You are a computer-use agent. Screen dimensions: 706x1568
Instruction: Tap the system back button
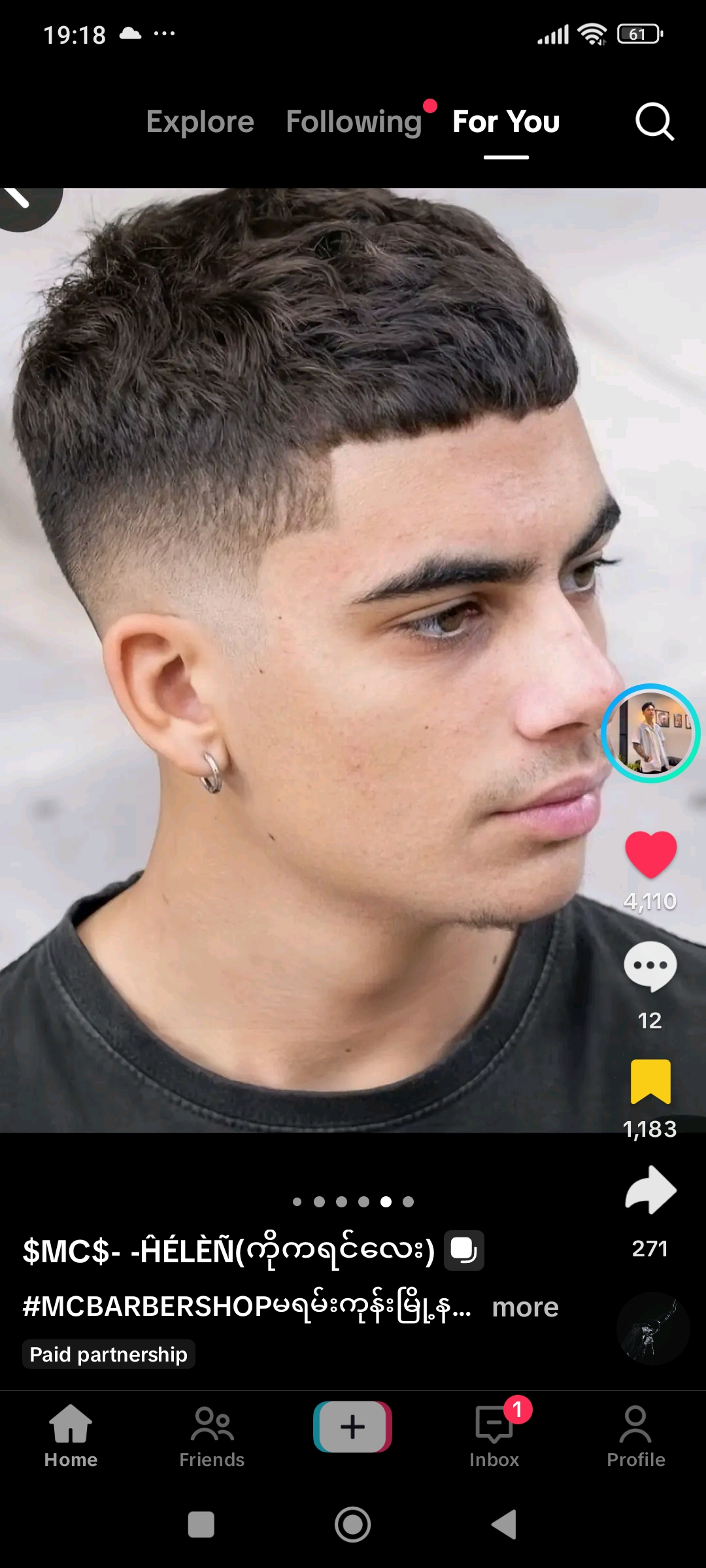coord(504,1524)
